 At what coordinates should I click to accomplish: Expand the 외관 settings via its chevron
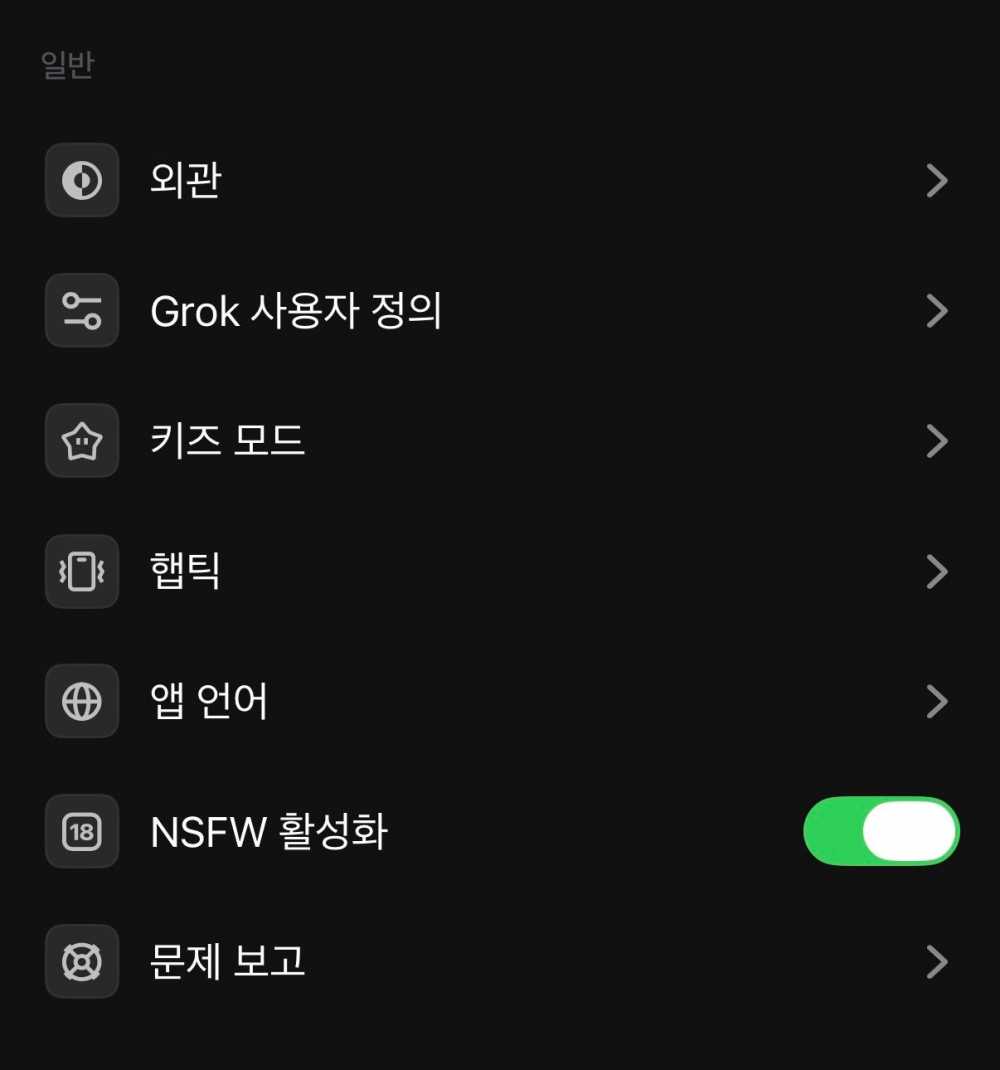(x=937, y=181)
